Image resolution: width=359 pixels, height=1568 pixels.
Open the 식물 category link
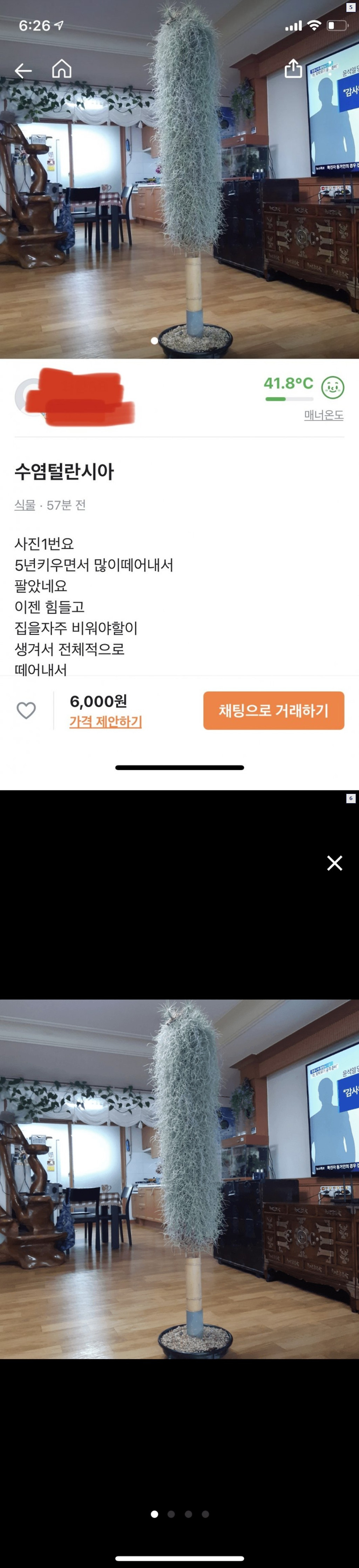(x=25, y=505)
